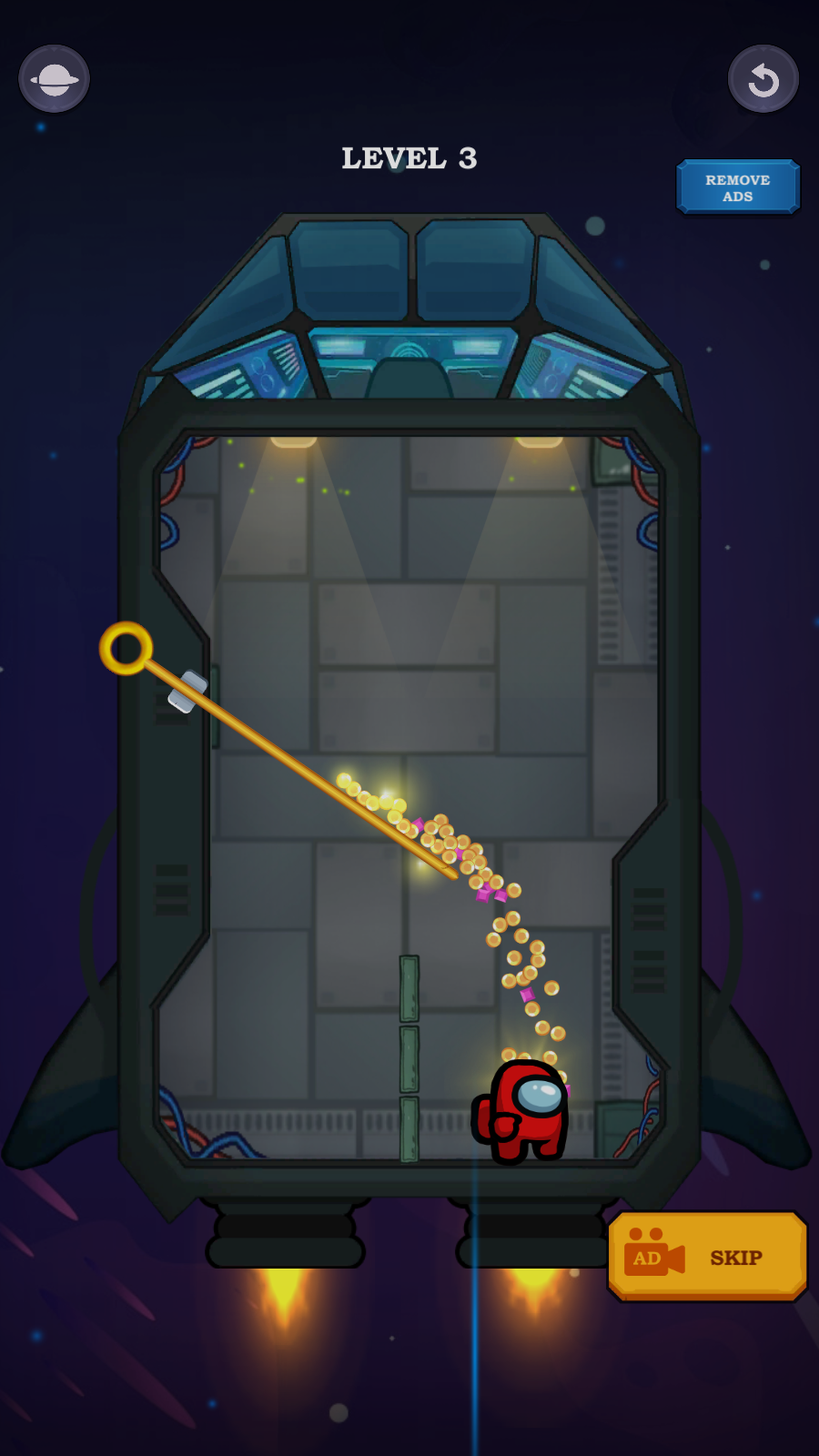The image size is (819, 1456).
Task: Open the planet icon menu
Action: [55, 79]
